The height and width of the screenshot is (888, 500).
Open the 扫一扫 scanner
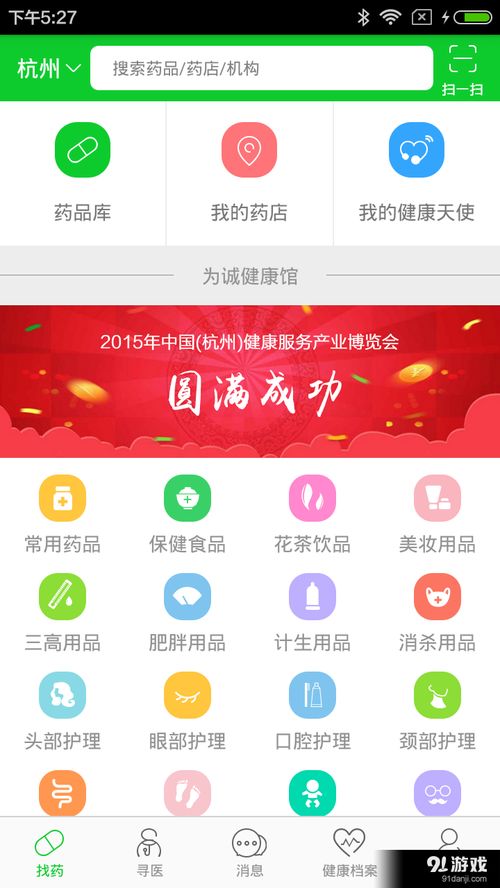pos(463,69)
